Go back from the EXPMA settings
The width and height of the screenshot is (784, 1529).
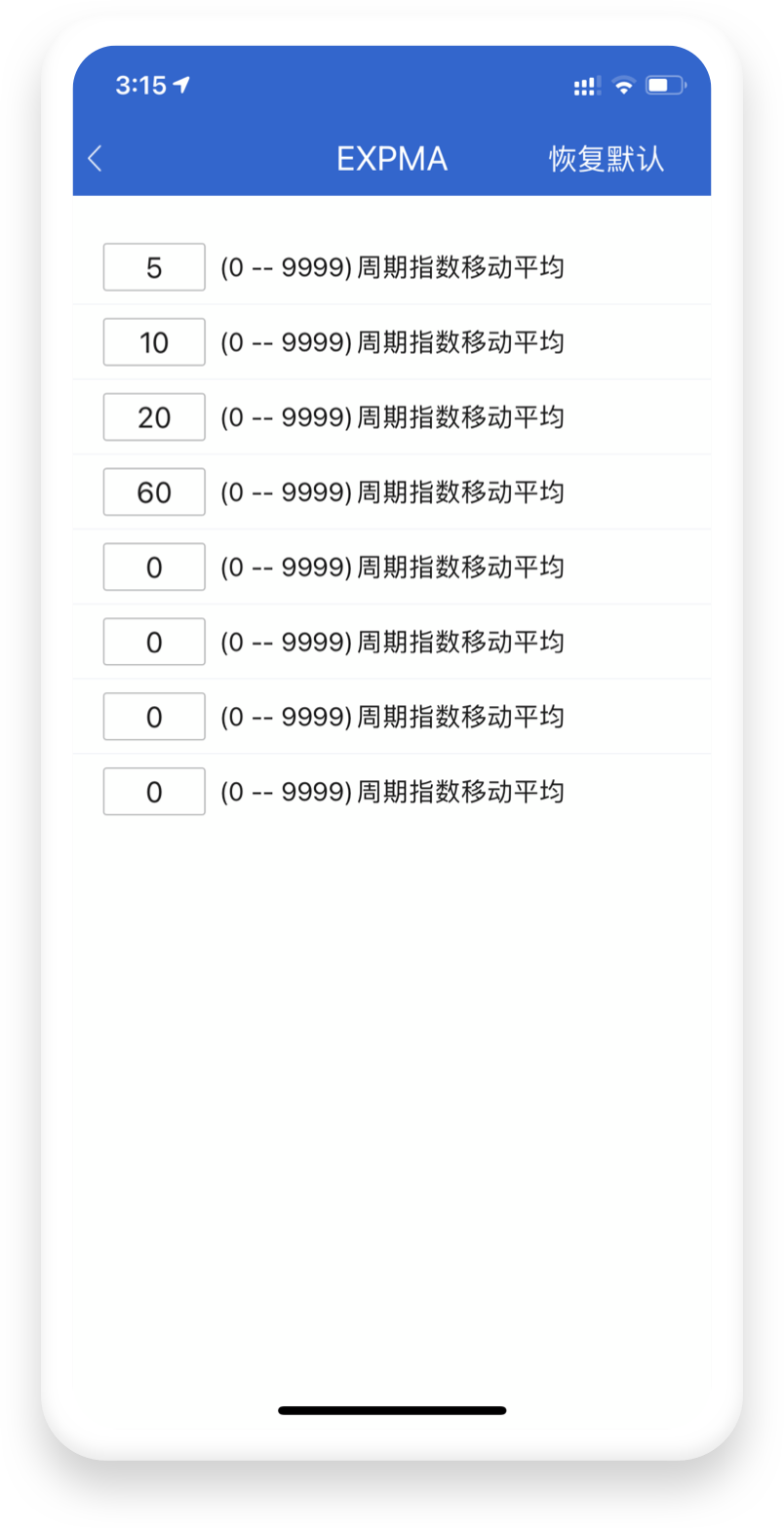coord(95,159)
